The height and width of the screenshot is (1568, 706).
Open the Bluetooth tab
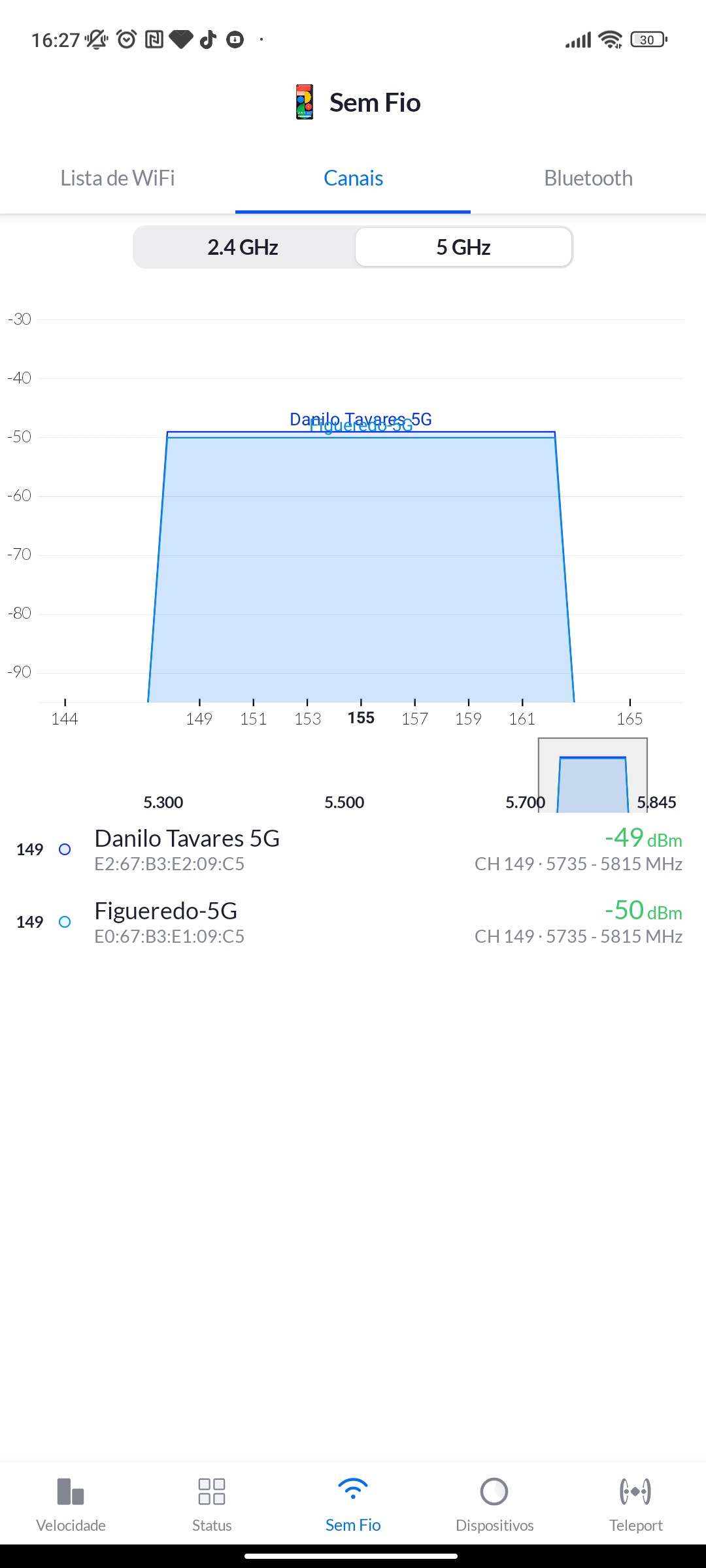tap(588, 178)
